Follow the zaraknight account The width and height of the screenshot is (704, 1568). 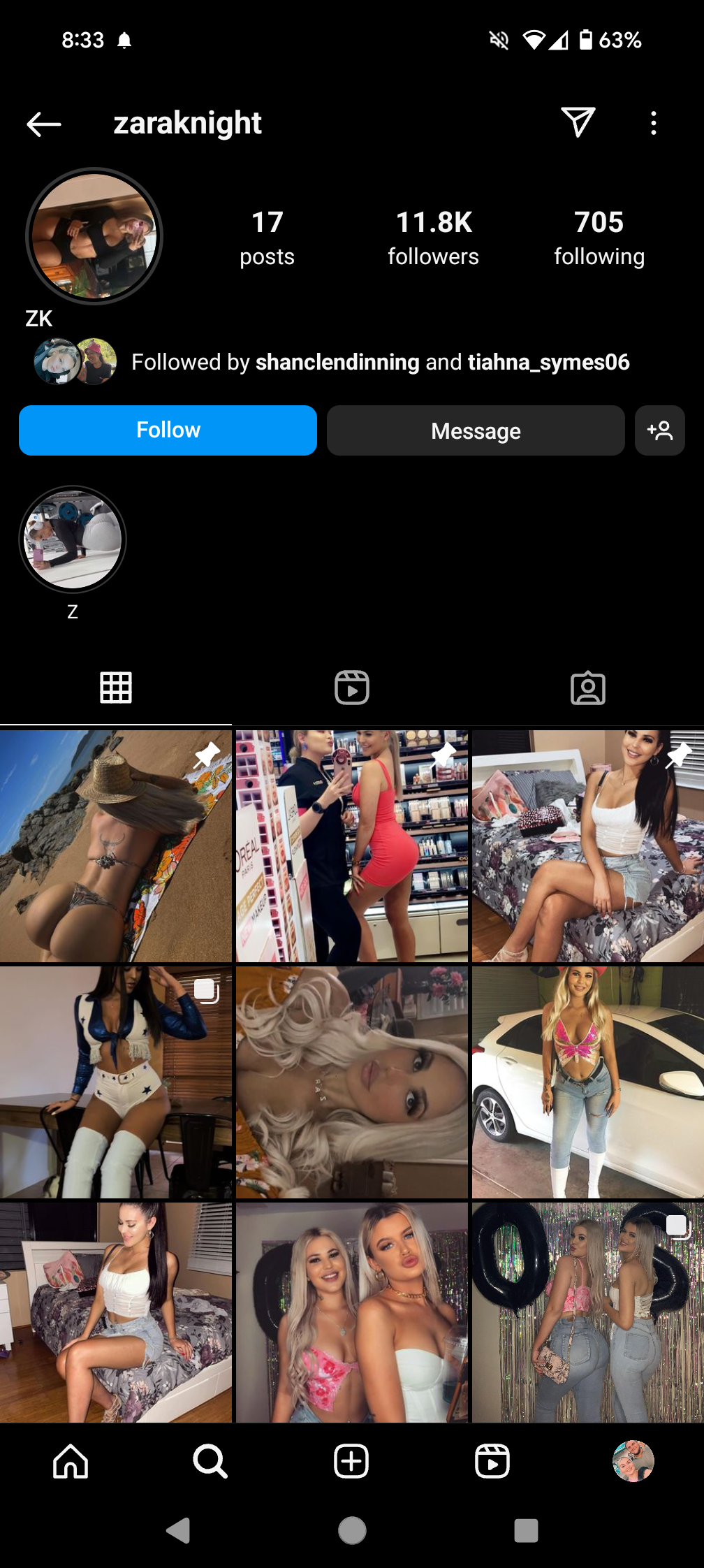(168, 430)
